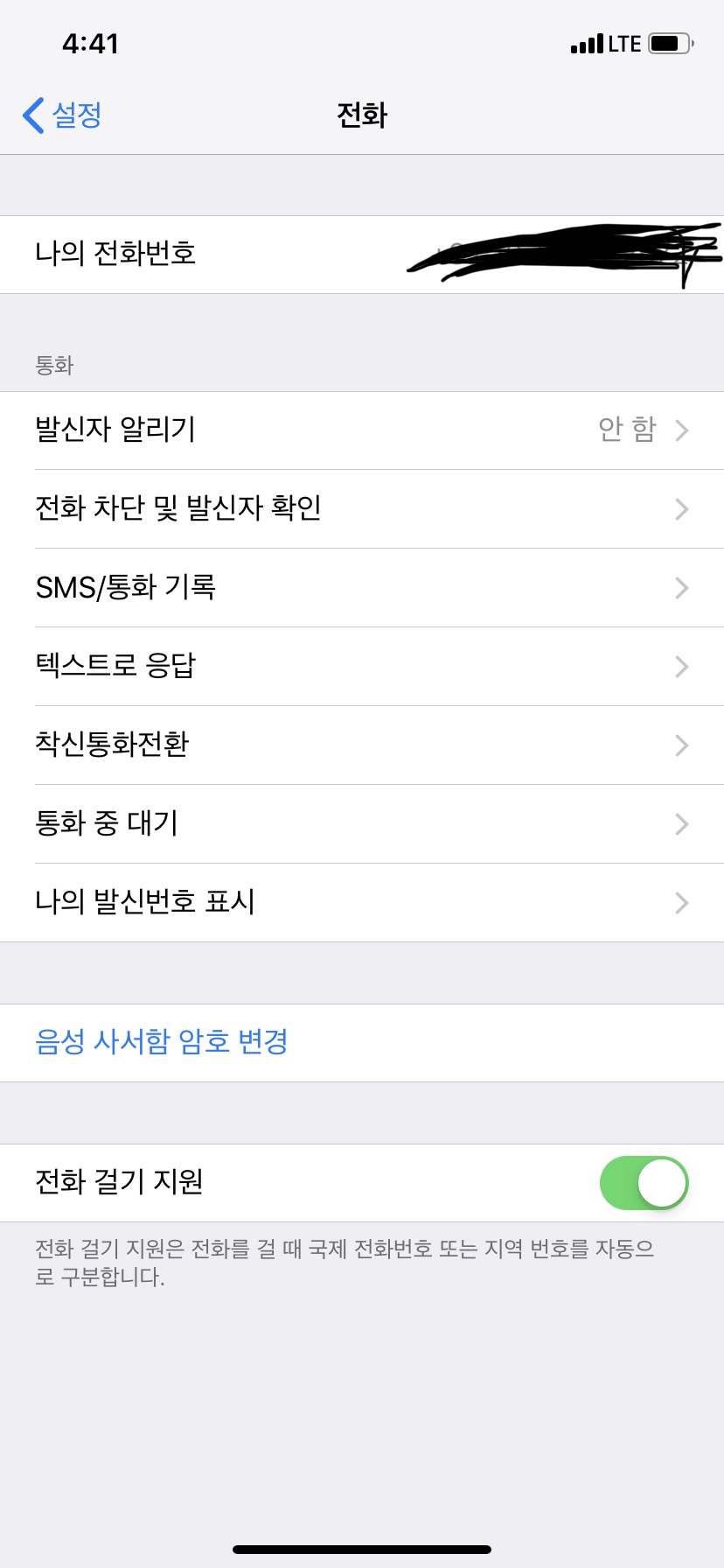Toggle off 전화 걸기 지원 switch
Image resolution: width=724 pixels, height=1568 pixels.
tap(644, 1183)
